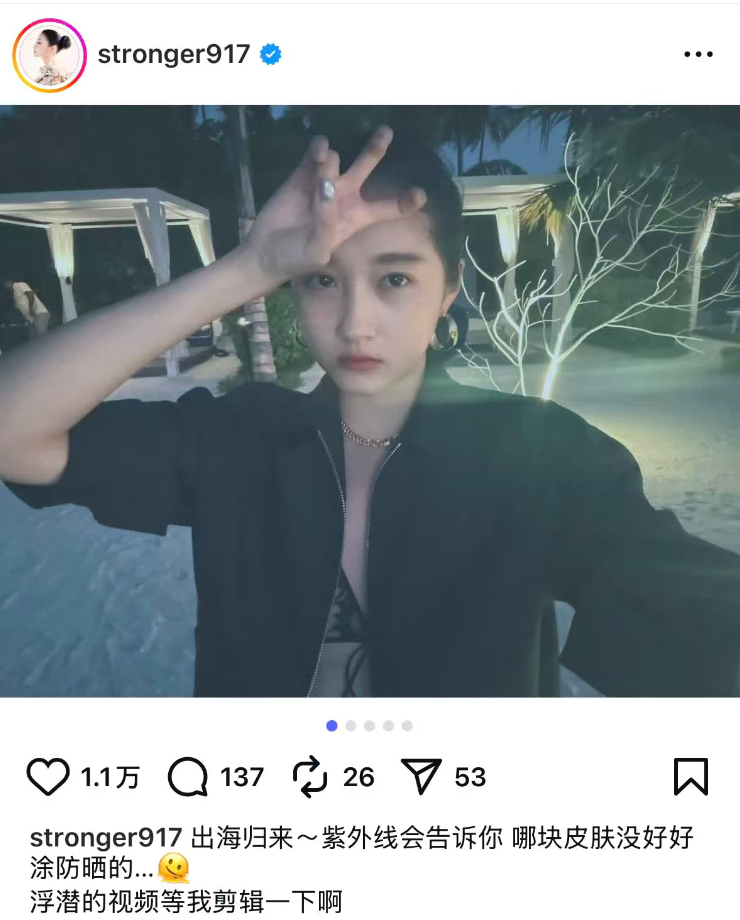
Task: Tap the carousel page indicator dots
Action: (369, 726)
